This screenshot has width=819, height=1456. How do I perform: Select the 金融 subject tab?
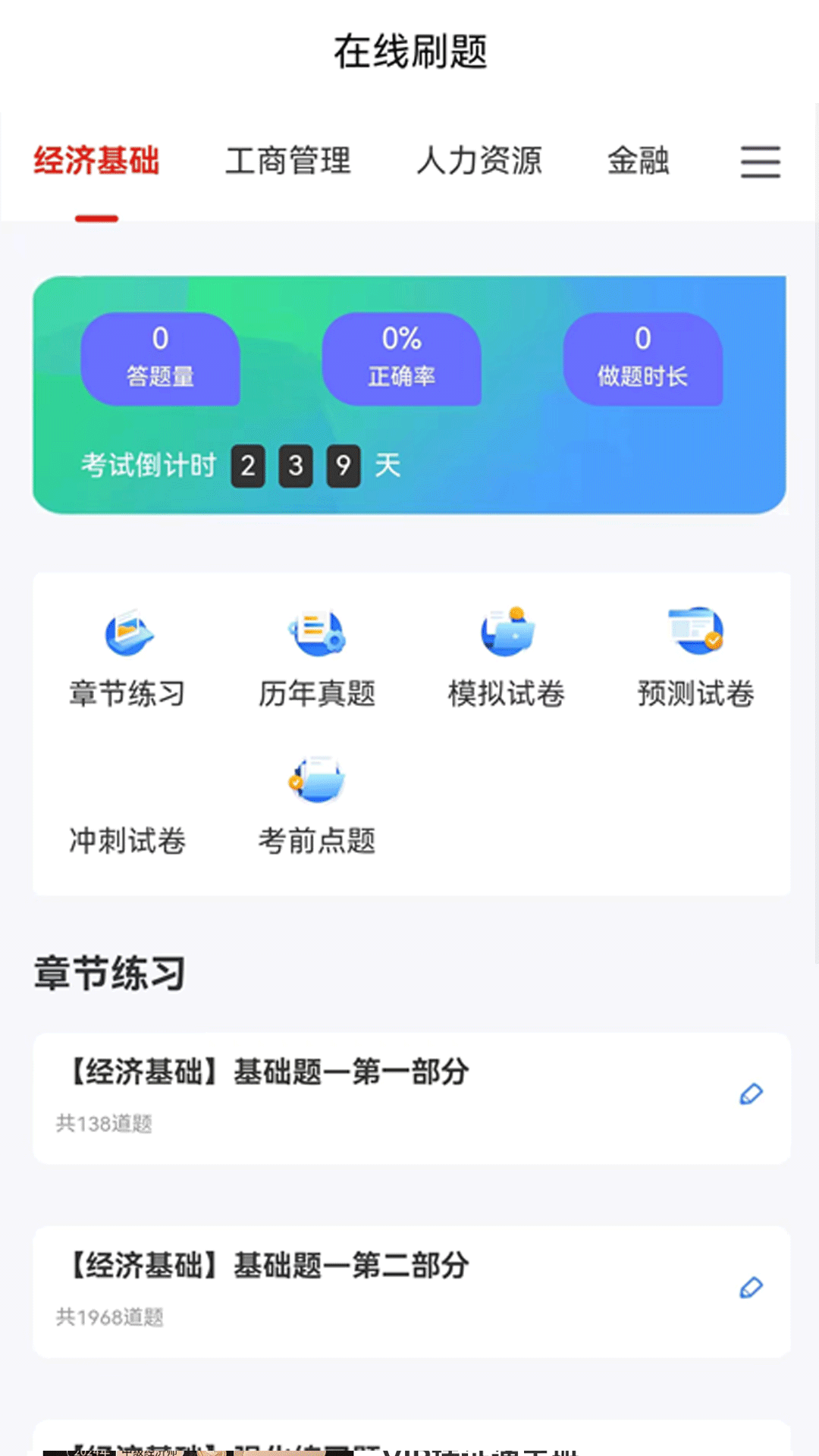(x=639, y=161)
